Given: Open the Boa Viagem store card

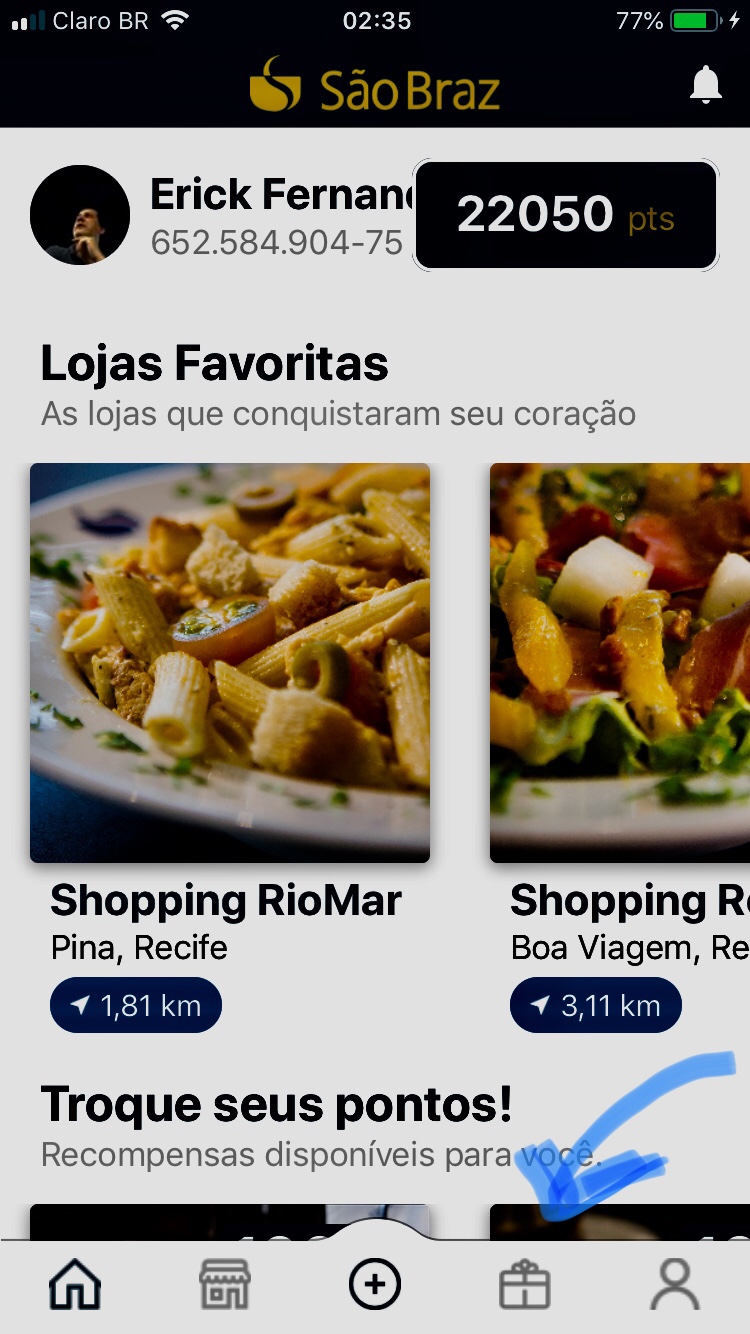Looking at the screenshot, I should click(x=620, y=662).
